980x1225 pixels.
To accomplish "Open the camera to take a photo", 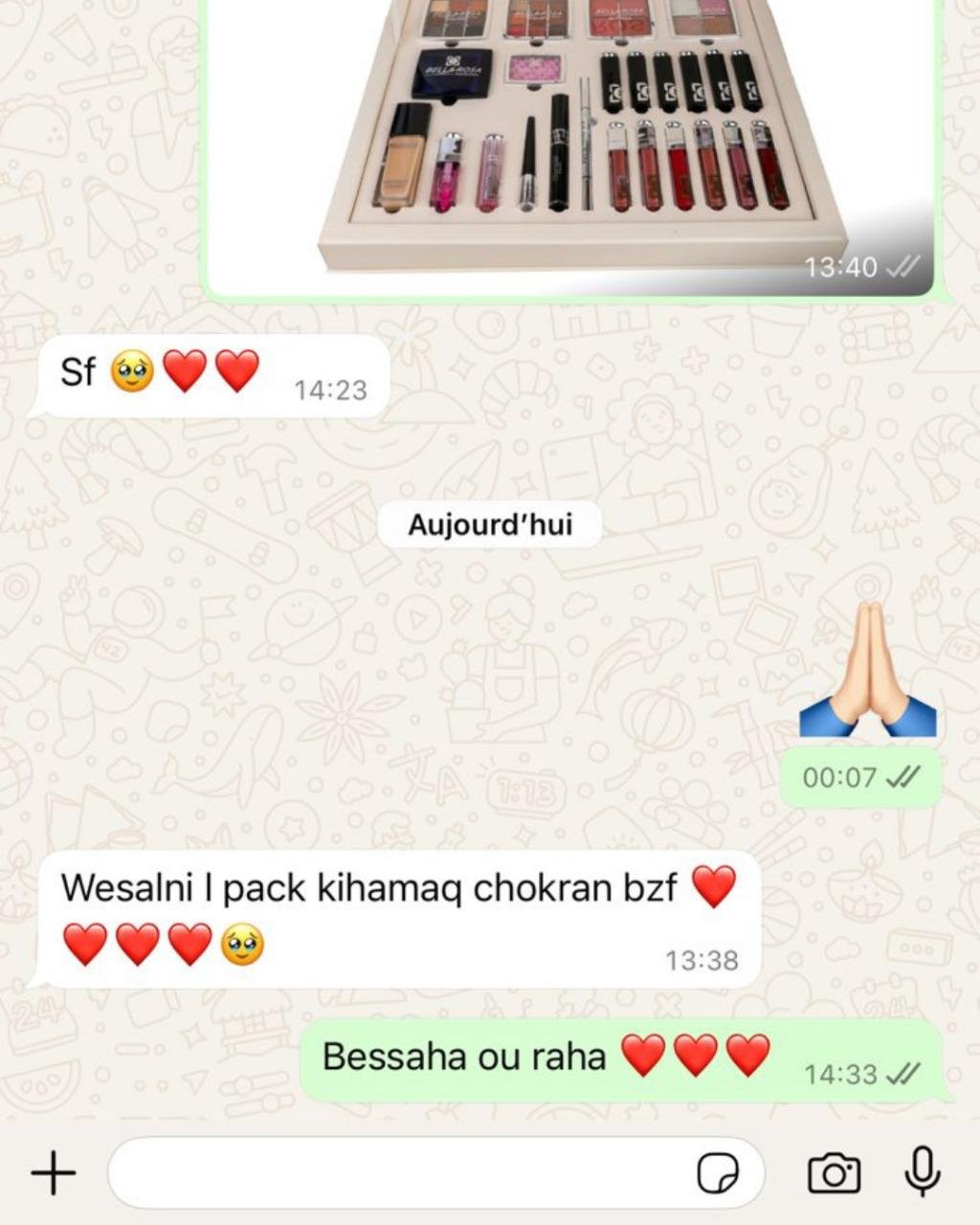I will 834,1172.
